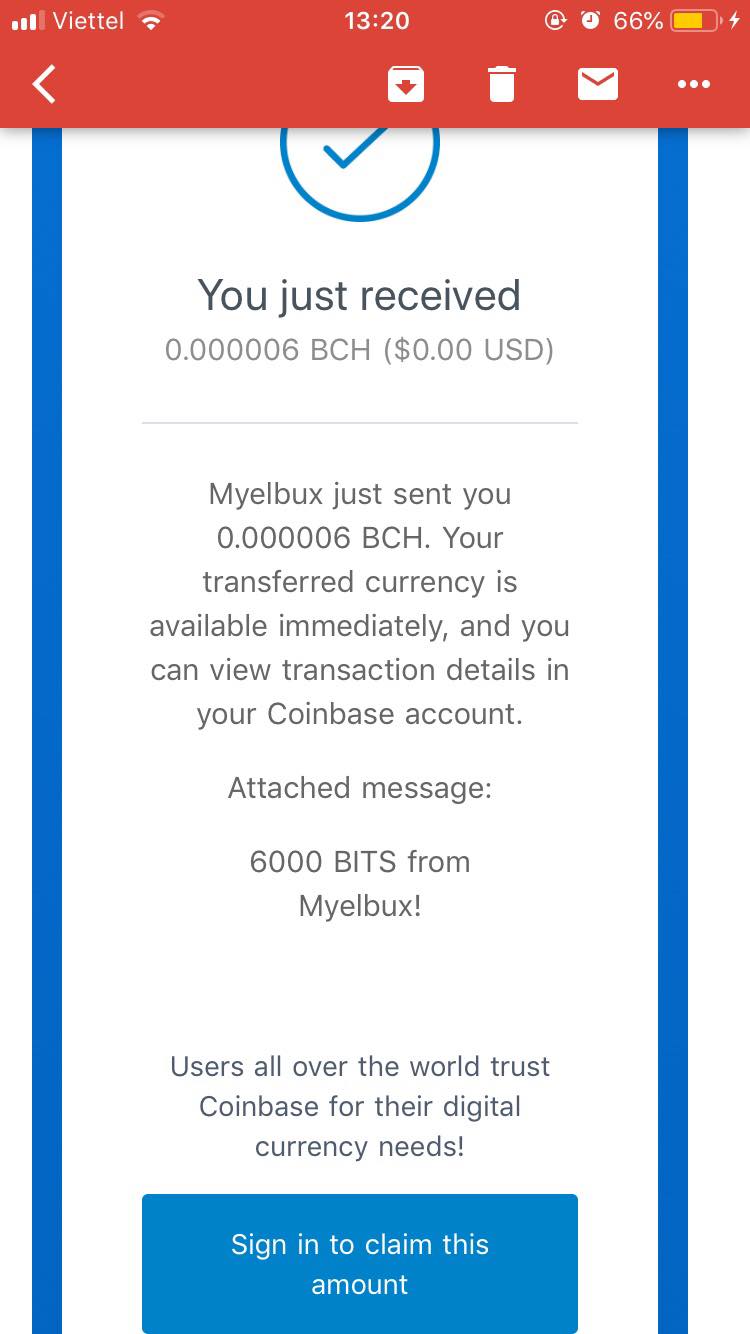Mark this email as unread
Screen dimensions: 750x1334
point(598,85)
